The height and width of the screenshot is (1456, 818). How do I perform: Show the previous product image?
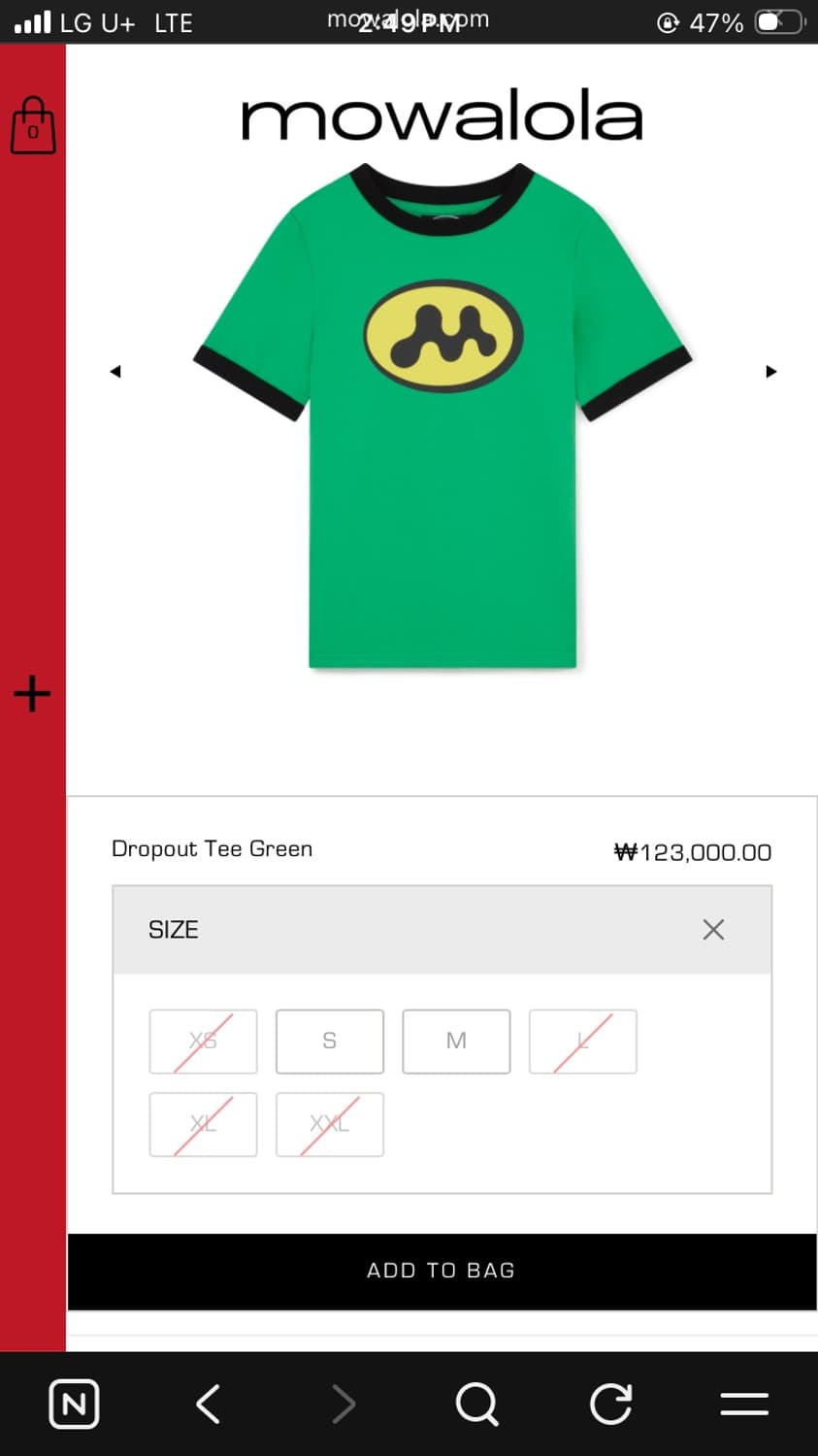(x=115, y=371)
